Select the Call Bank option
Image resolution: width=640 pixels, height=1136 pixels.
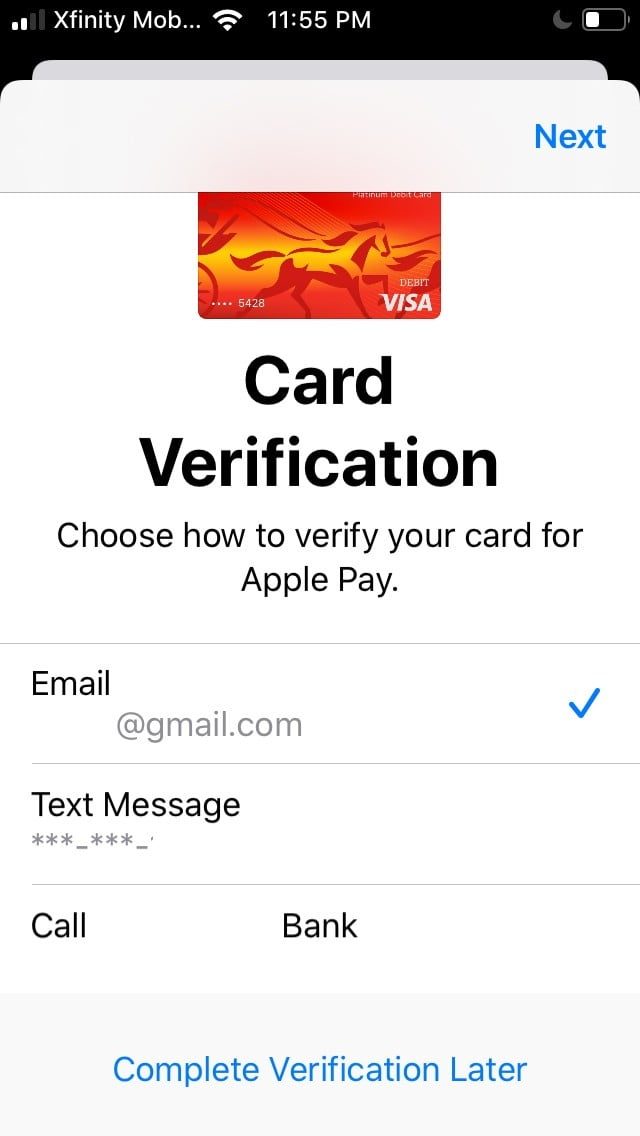[320, 926]
